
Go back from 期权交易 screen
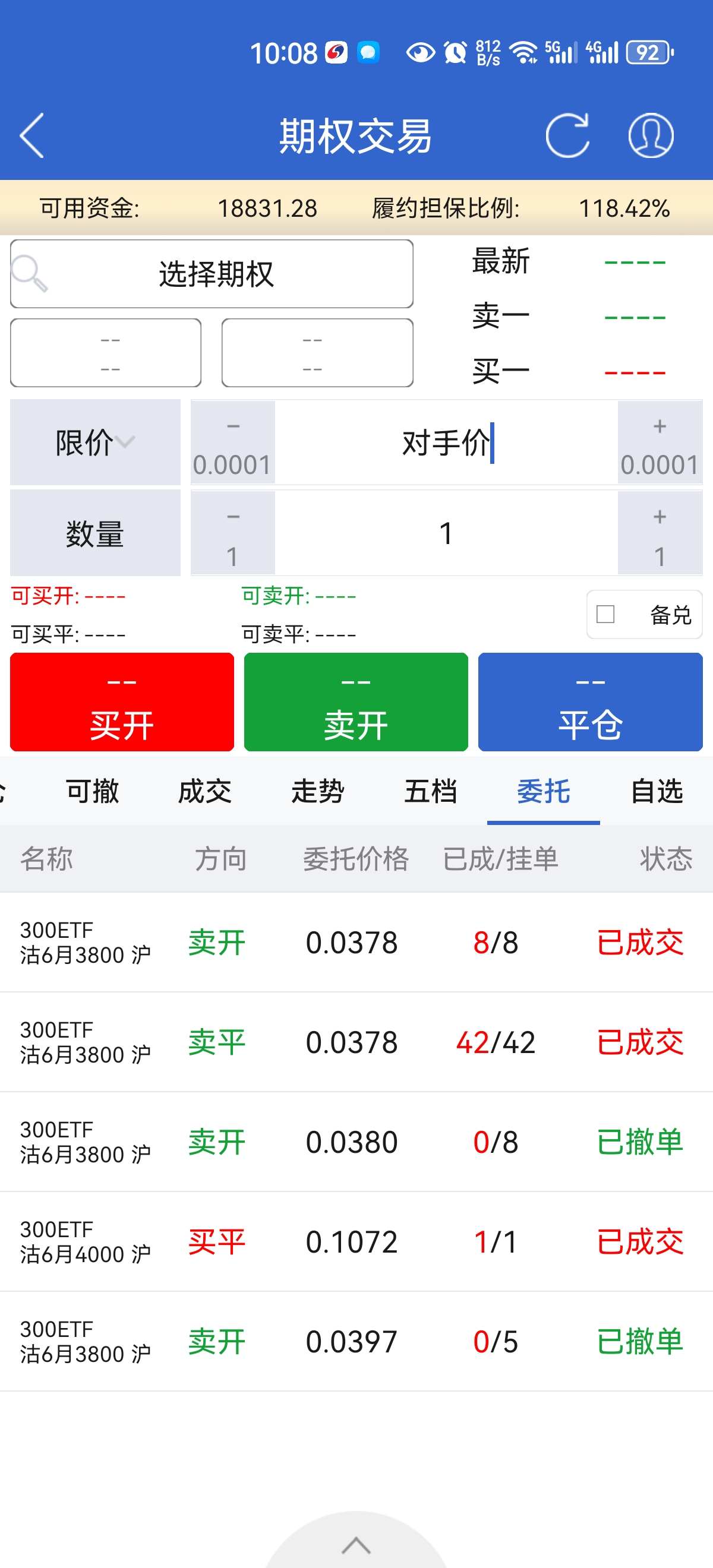point(31,135)
